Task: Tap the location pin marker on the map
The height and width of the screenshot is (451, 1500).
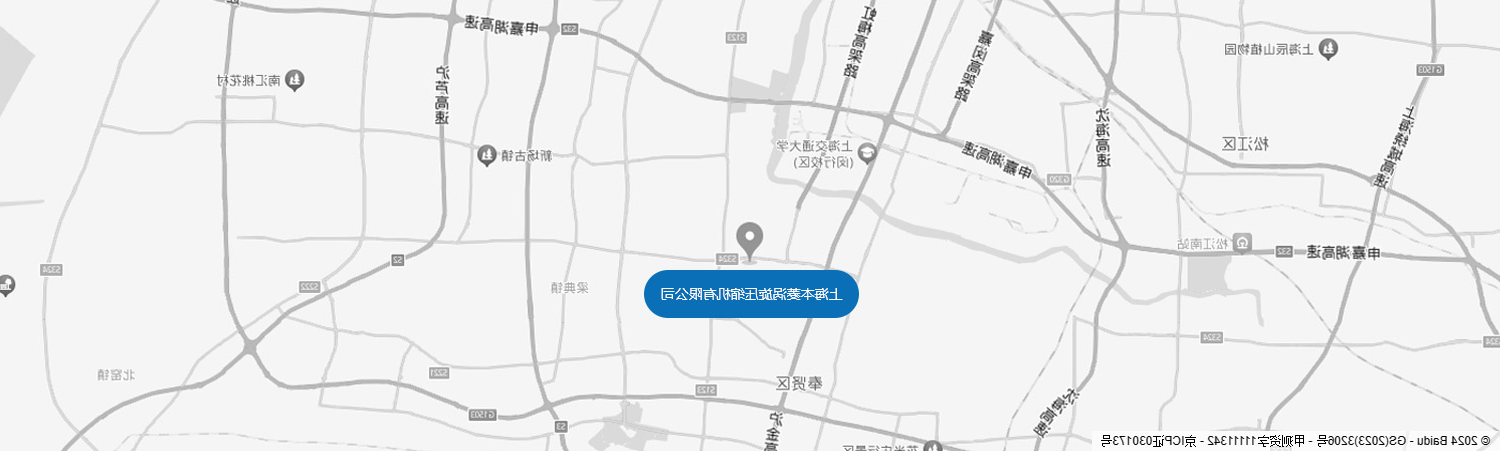Action: pos(749,239)
